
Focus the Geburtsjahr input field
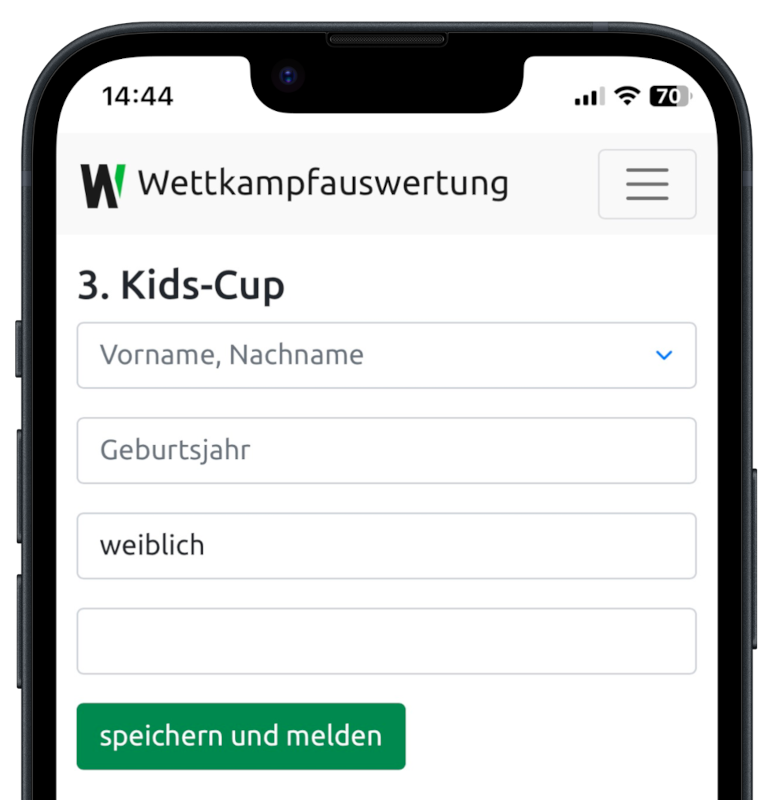pyautogui.click(x=386, y=450)
